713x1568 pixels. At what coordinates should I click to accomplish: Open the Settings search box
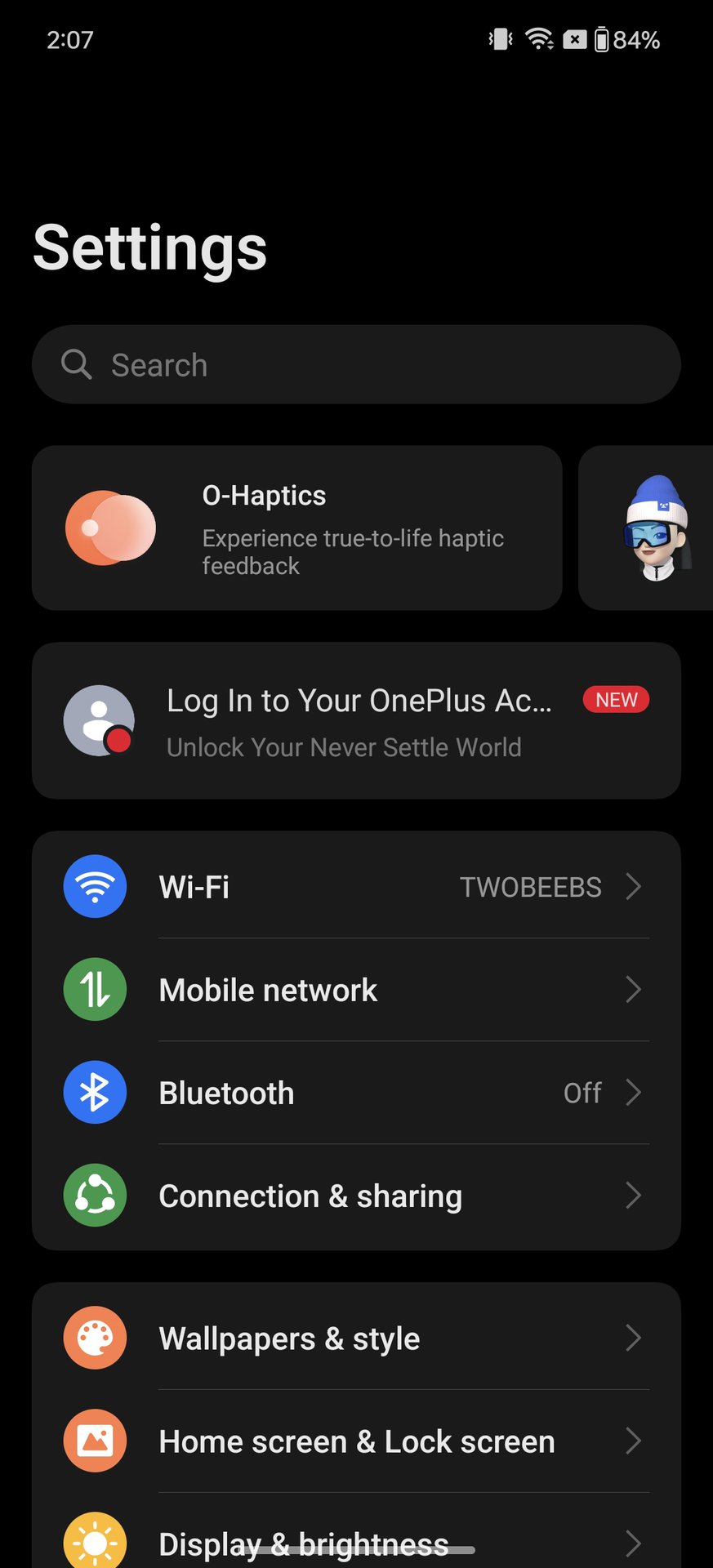(355, 364)
